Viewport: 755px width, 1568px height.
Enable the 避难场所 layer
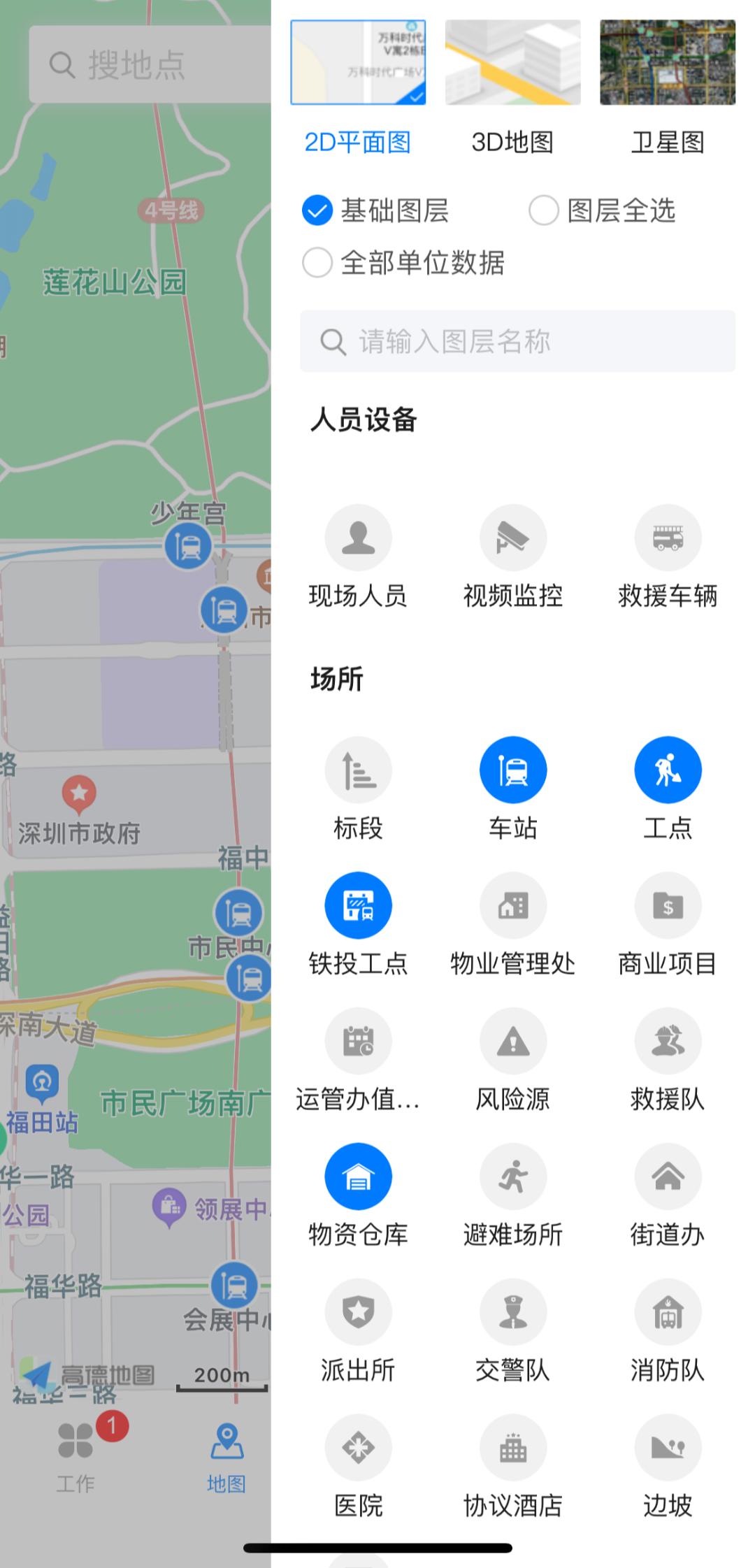pyautogui.click(x=512, y=1177)
